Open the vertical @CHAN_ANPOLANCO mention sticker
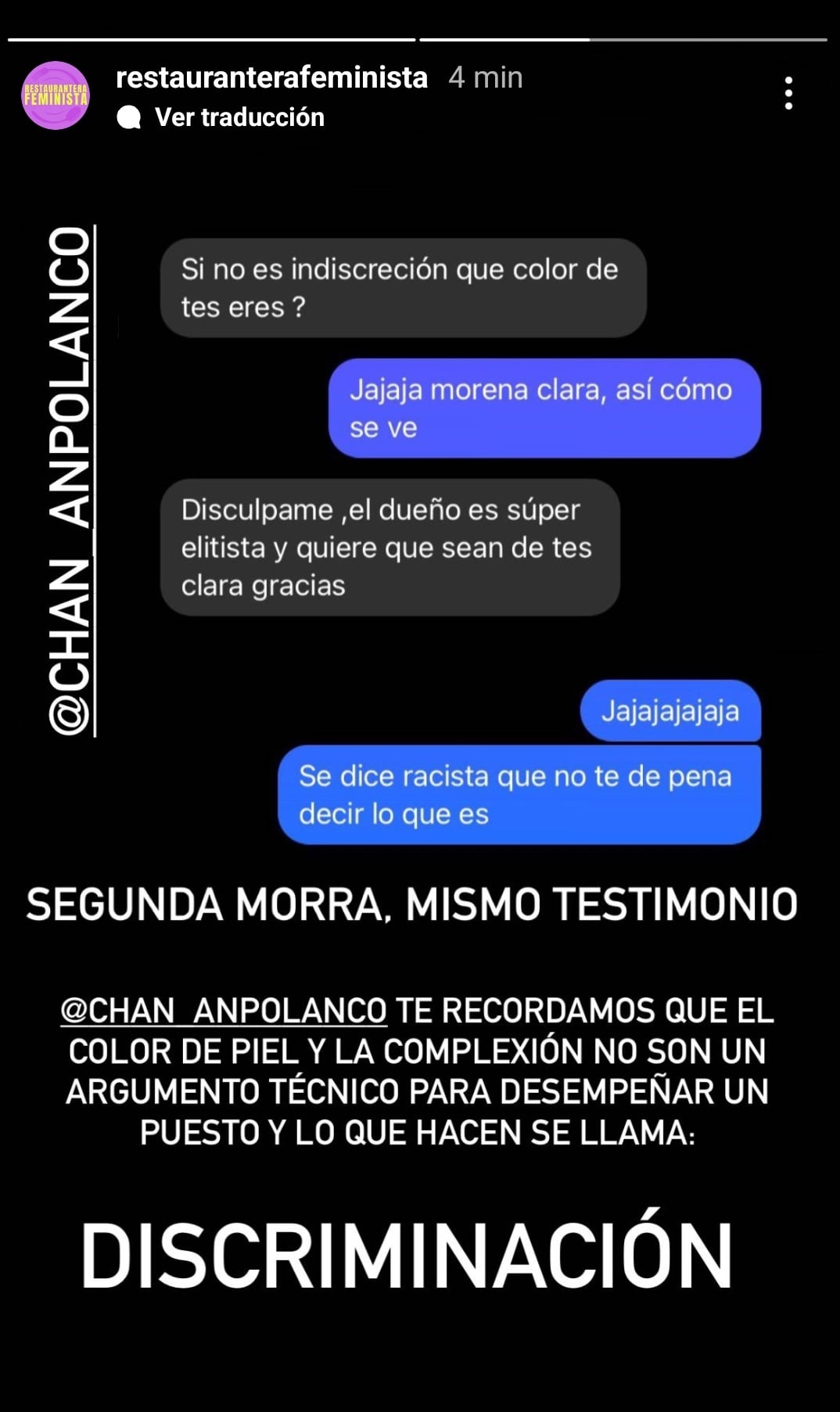The height and width of the screenshot is (1412, 840). (70, 480)
